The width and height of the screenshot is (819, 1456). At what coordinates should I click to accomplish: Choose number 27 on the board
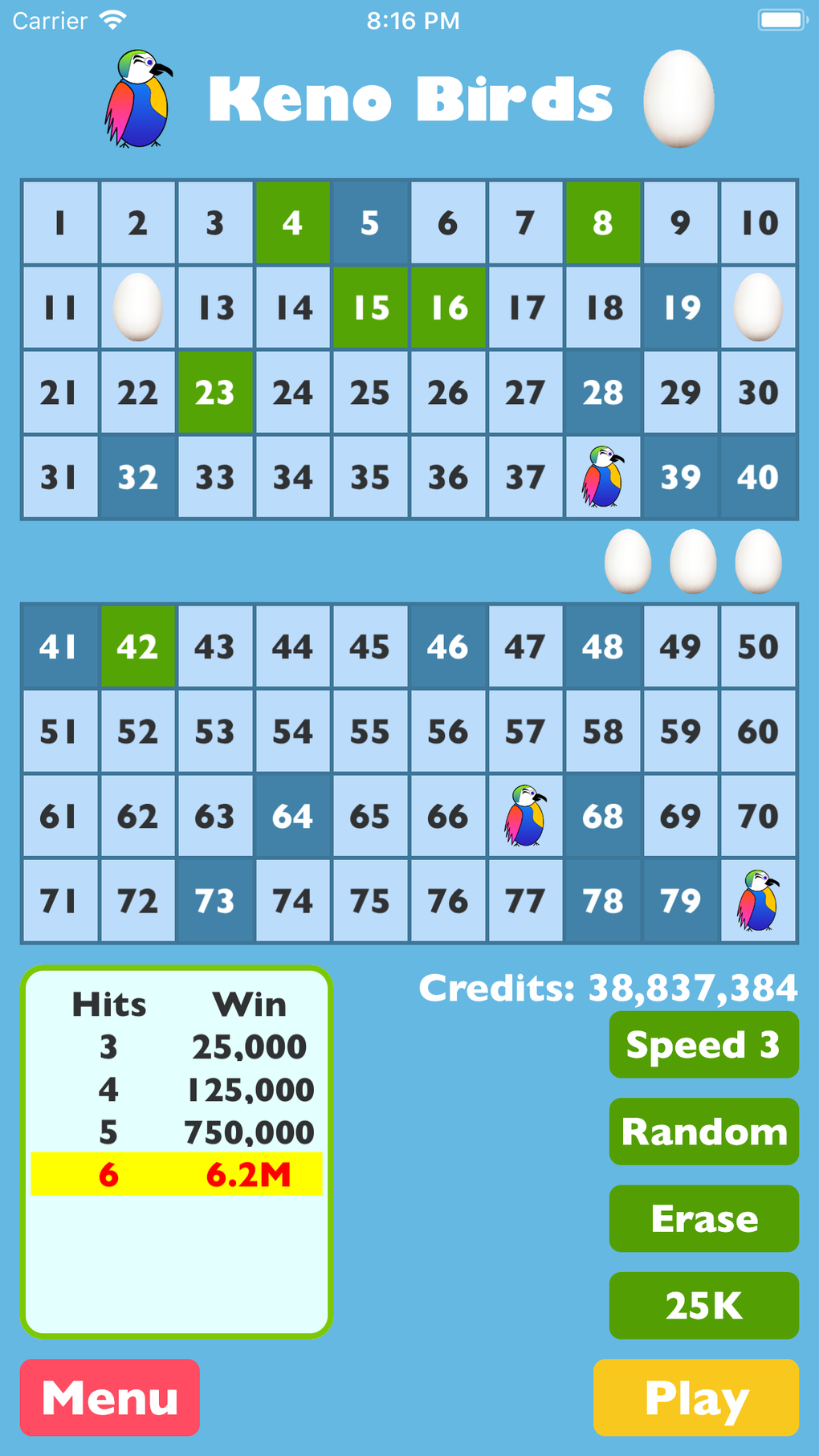tap(525, 393)
